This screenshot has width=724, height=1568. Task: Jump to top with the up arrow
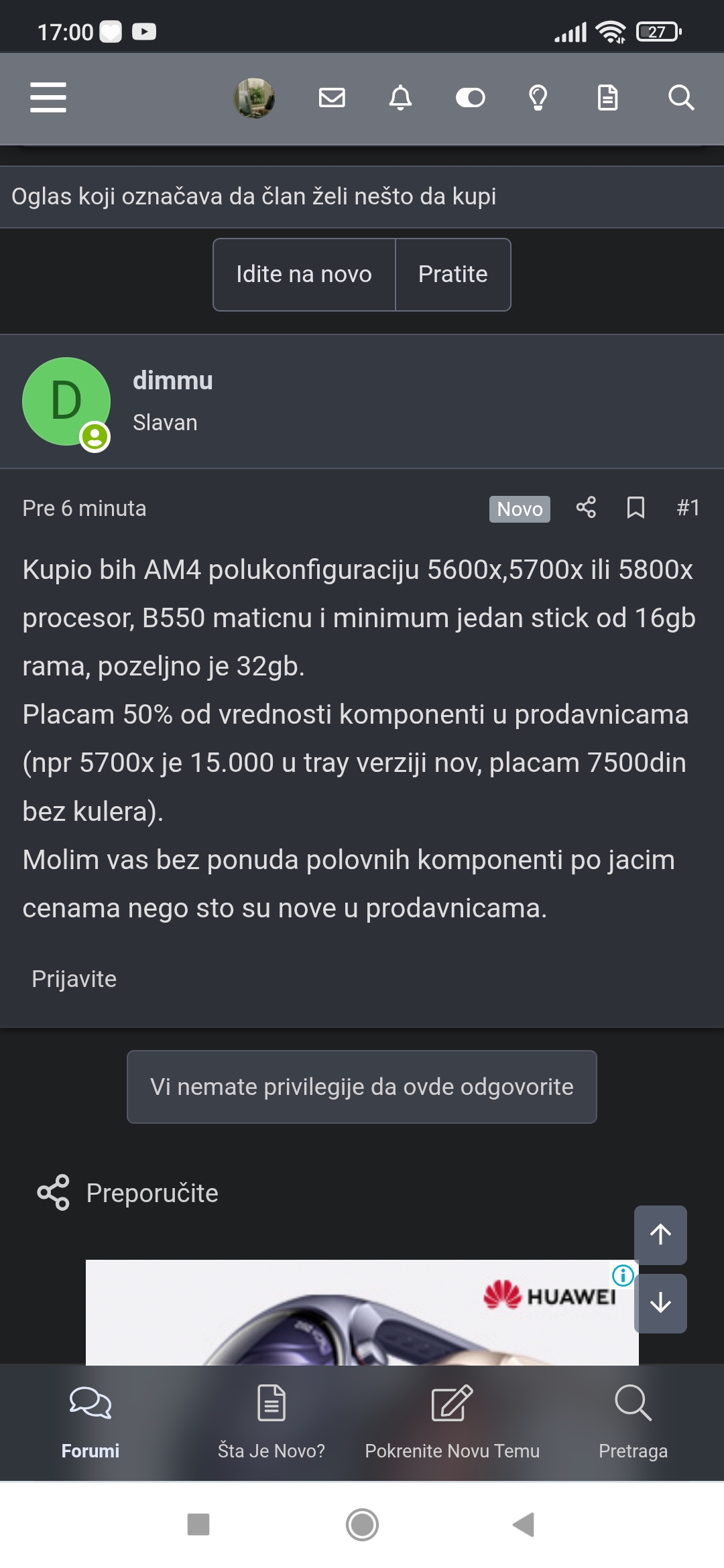point(660,1234)
